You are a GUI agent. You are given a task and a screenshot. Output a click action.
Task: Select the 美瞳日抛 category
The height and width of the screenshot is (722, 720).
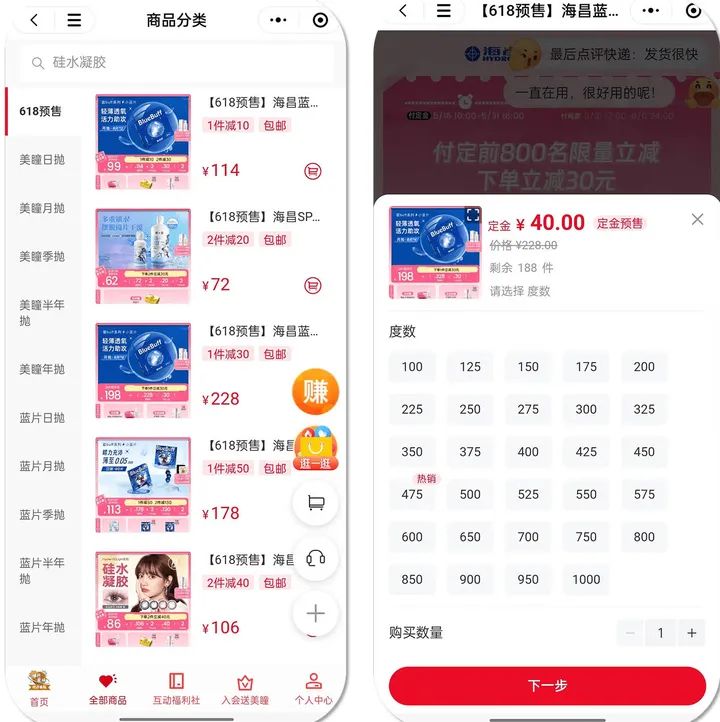(x=42, y=159)
